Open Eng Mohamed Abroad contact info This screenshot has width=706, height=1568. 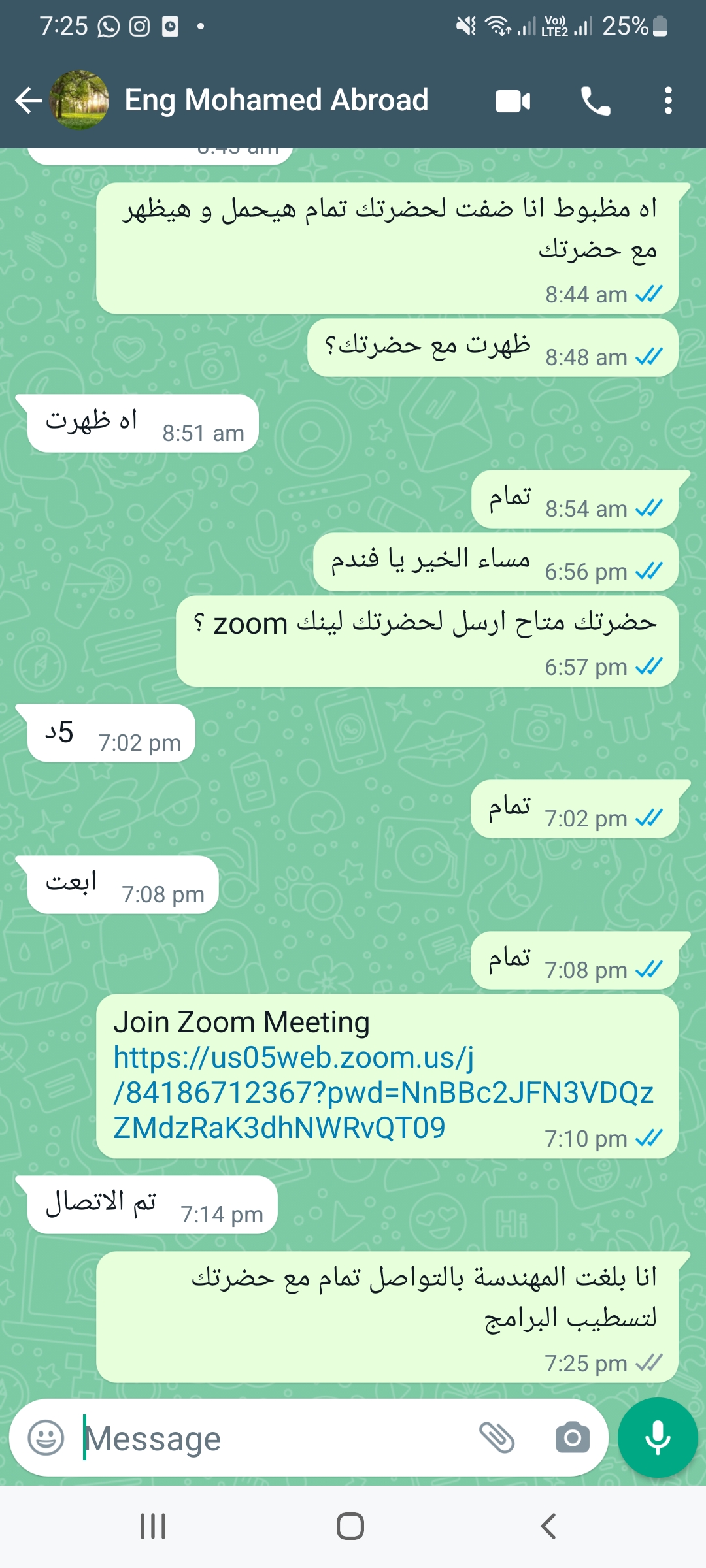coord(276,100)
